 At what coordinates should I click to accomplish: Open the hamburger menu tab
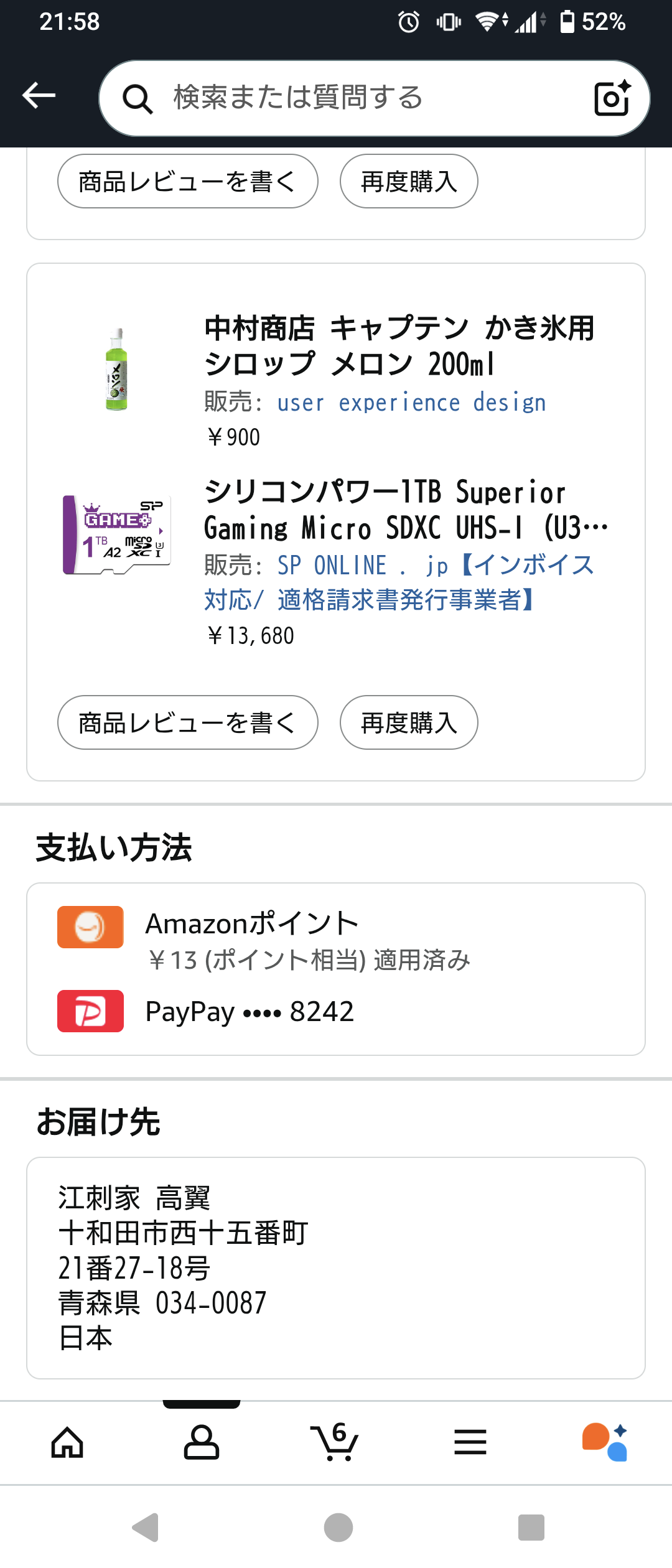470,1442
